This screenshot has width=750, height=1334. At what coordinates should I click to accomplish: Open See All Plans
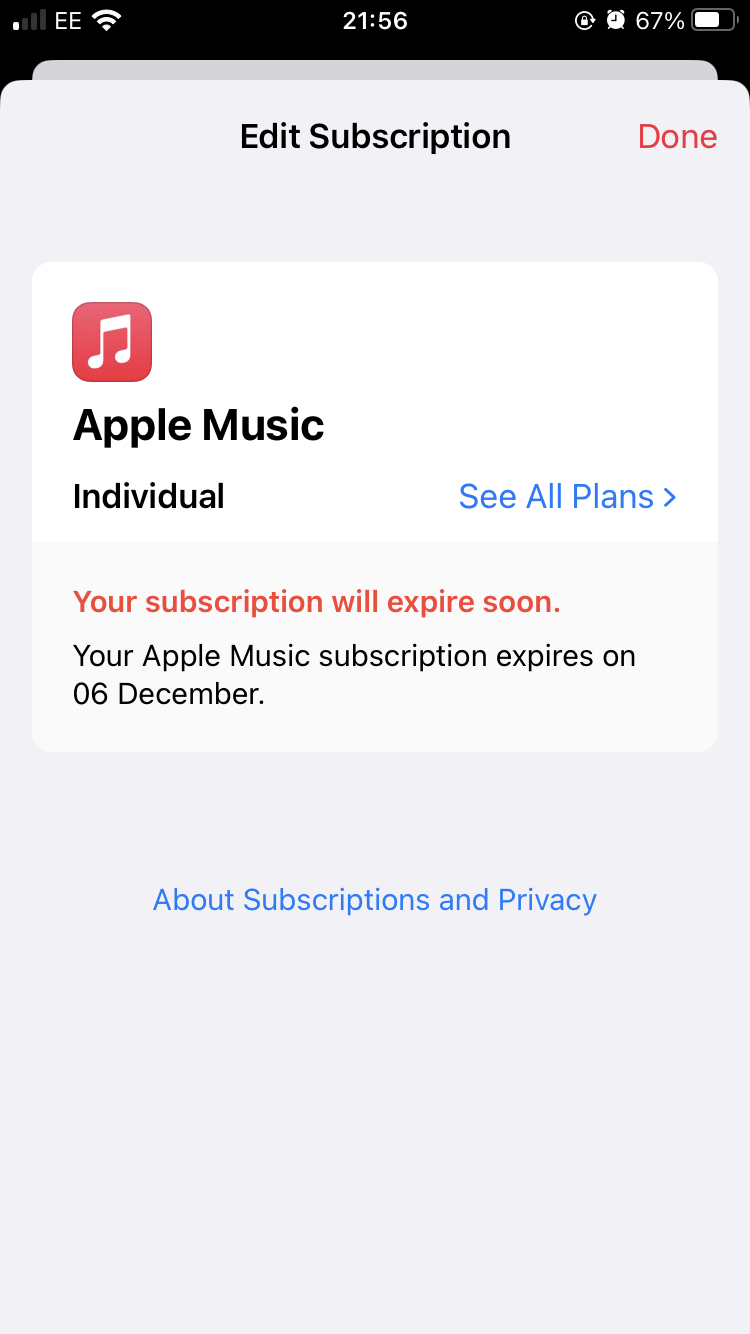(567, 497)
